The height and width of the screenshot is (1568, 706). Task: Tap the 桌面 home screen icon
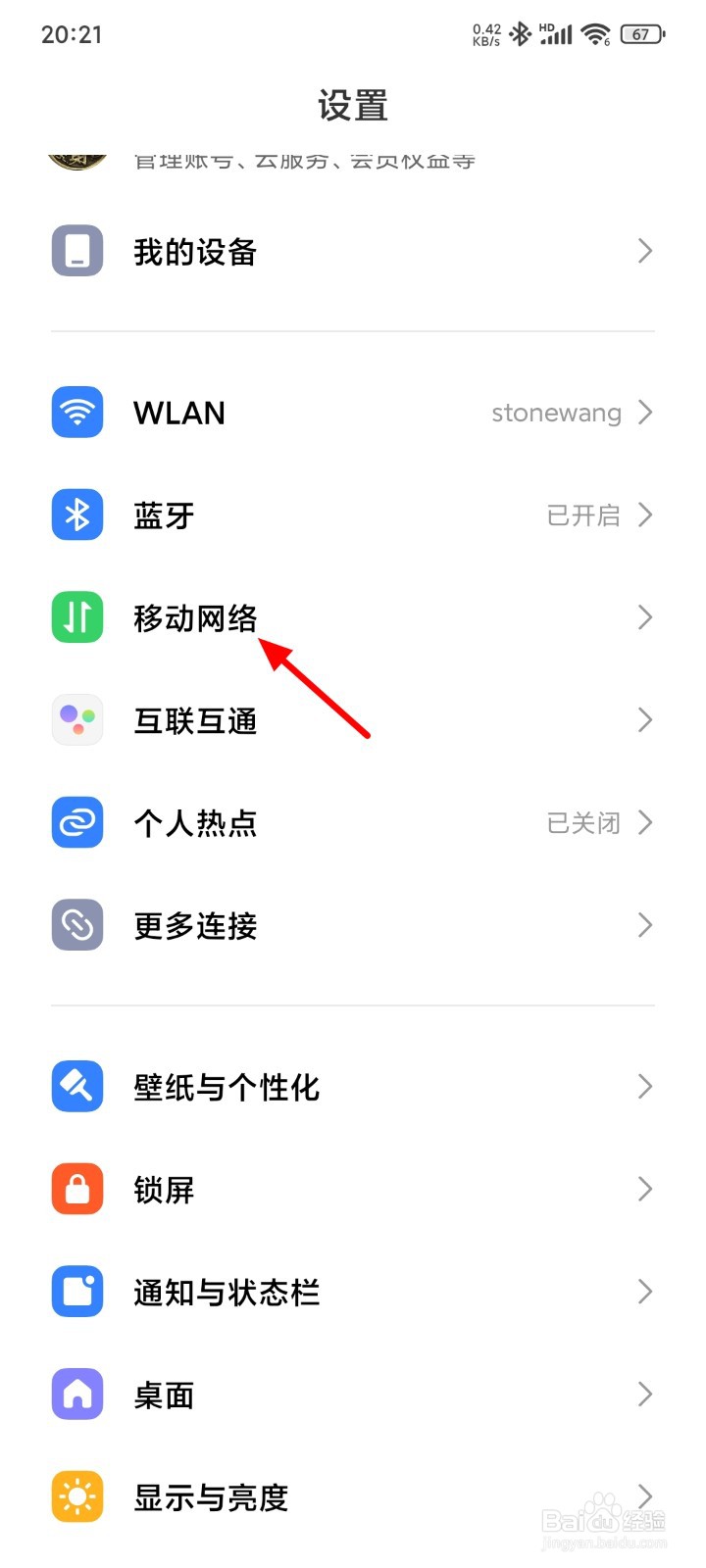76,1394
